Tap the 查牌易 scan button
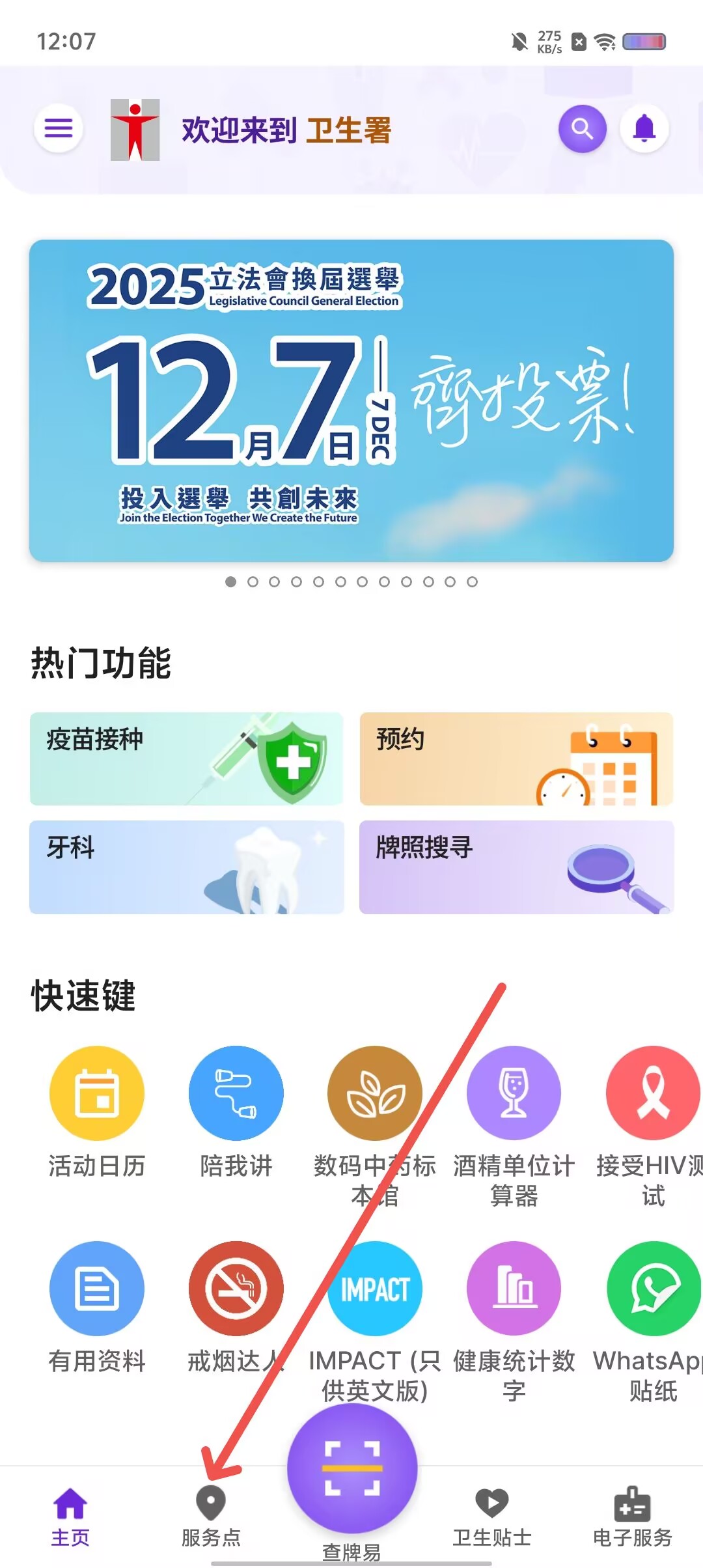Image resolution: width=703 pixels, height=1568 pixels. click(x=352, y=1468)
